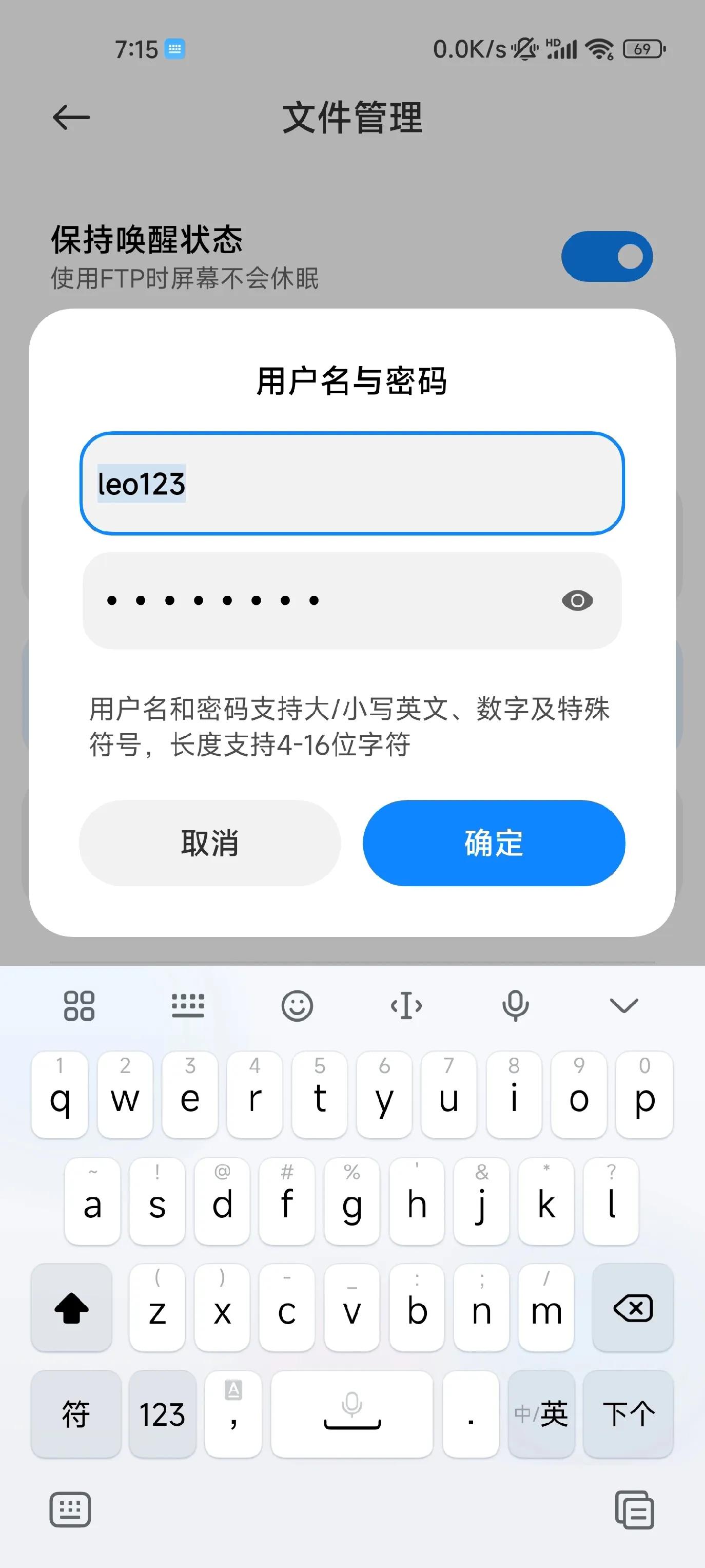
Task: Tap the shift key
Action: point(71,1308)
